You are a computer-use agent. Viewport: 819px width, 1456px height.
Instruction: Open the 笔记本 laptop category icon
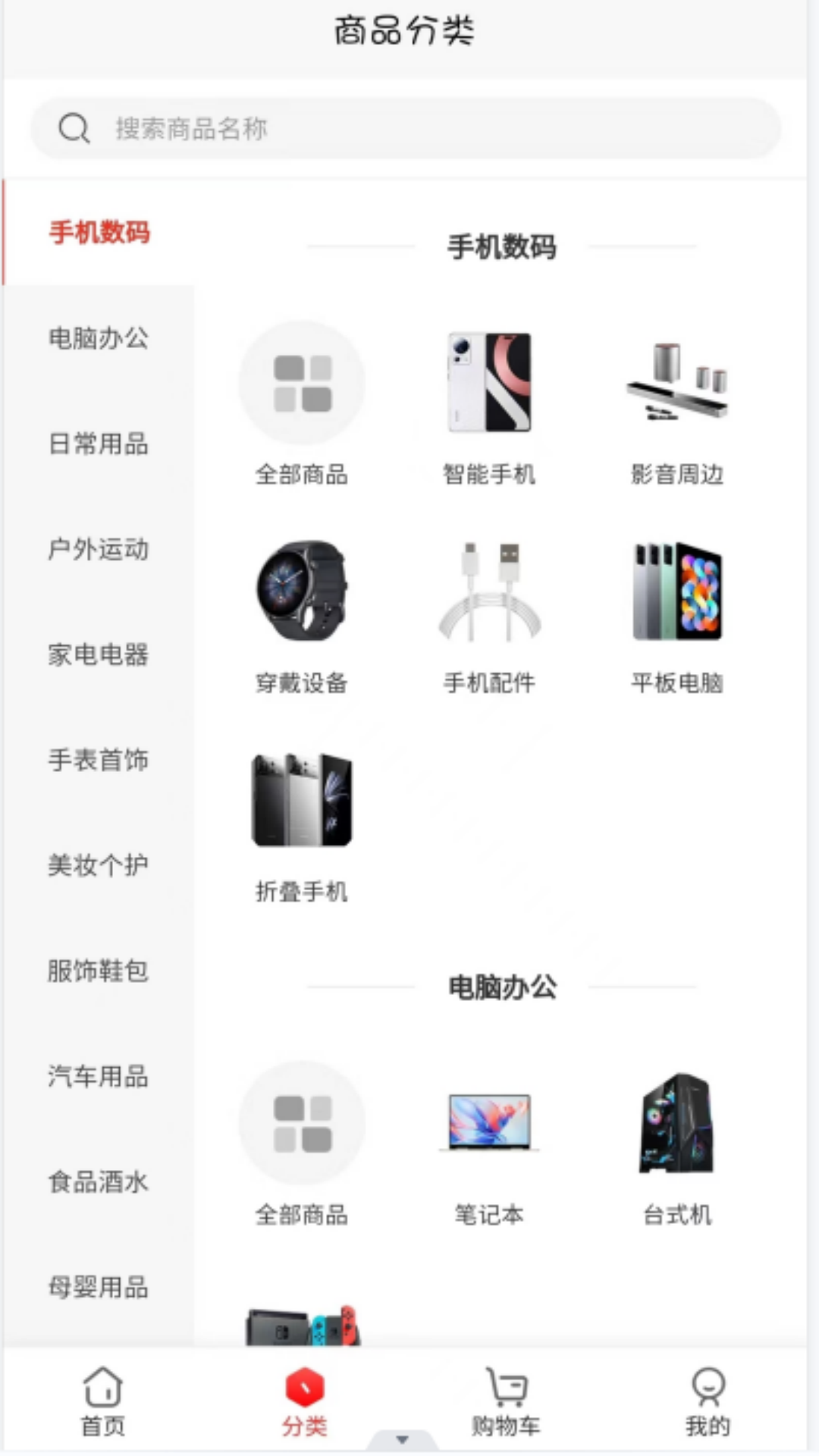tap(489, 1125)
